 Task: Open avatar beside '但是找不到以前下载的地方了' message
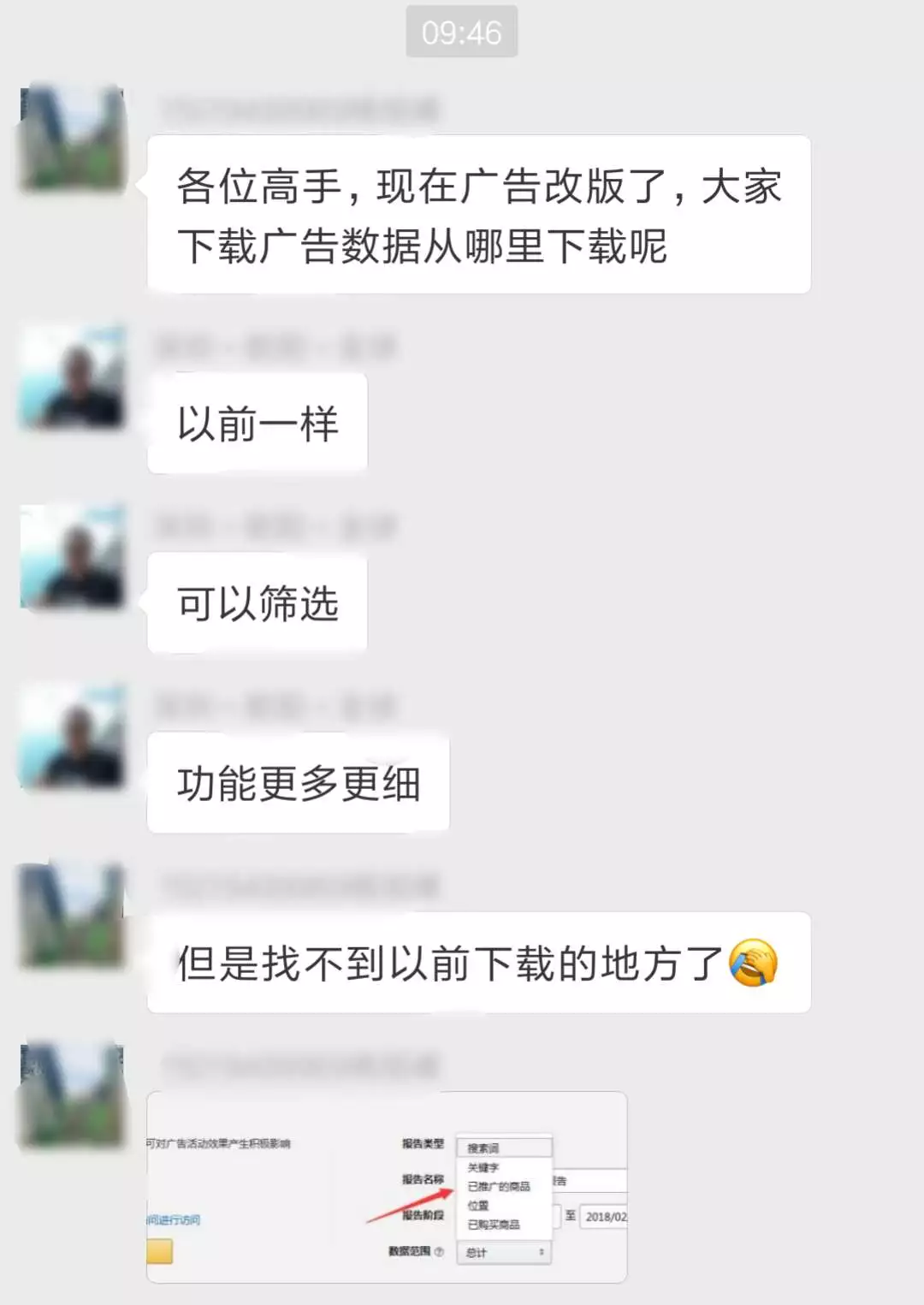pyautogui.click(x=74, y=916)
